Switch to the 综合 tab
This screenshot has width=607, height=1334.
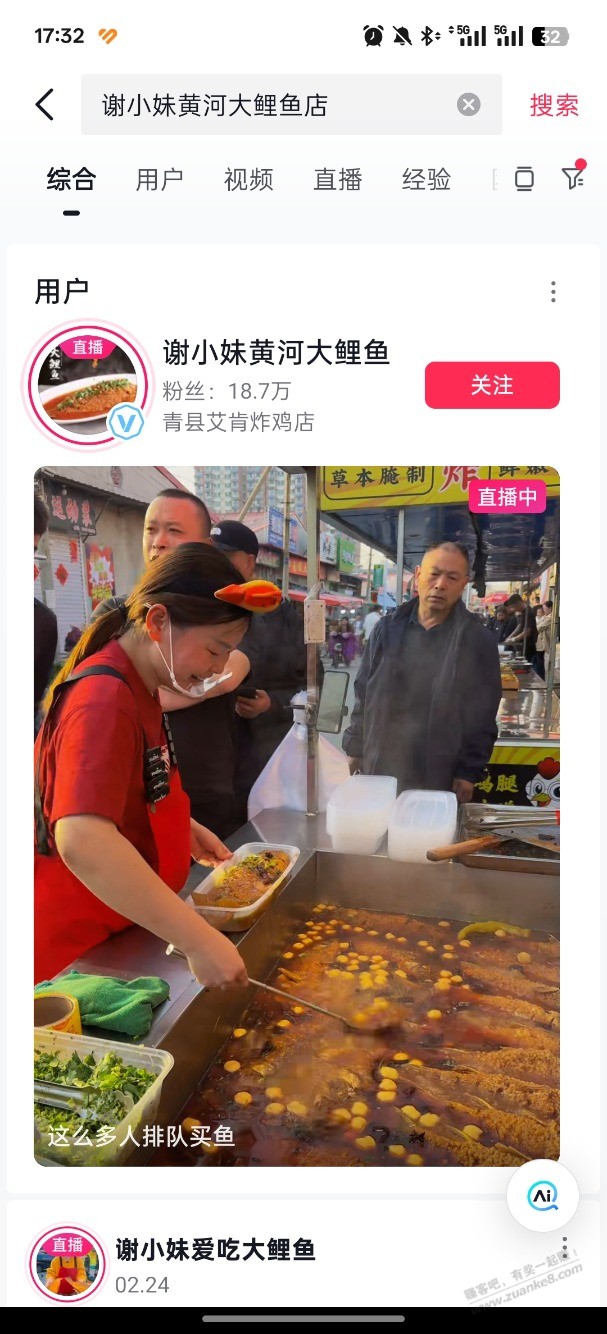coord(71,180)
